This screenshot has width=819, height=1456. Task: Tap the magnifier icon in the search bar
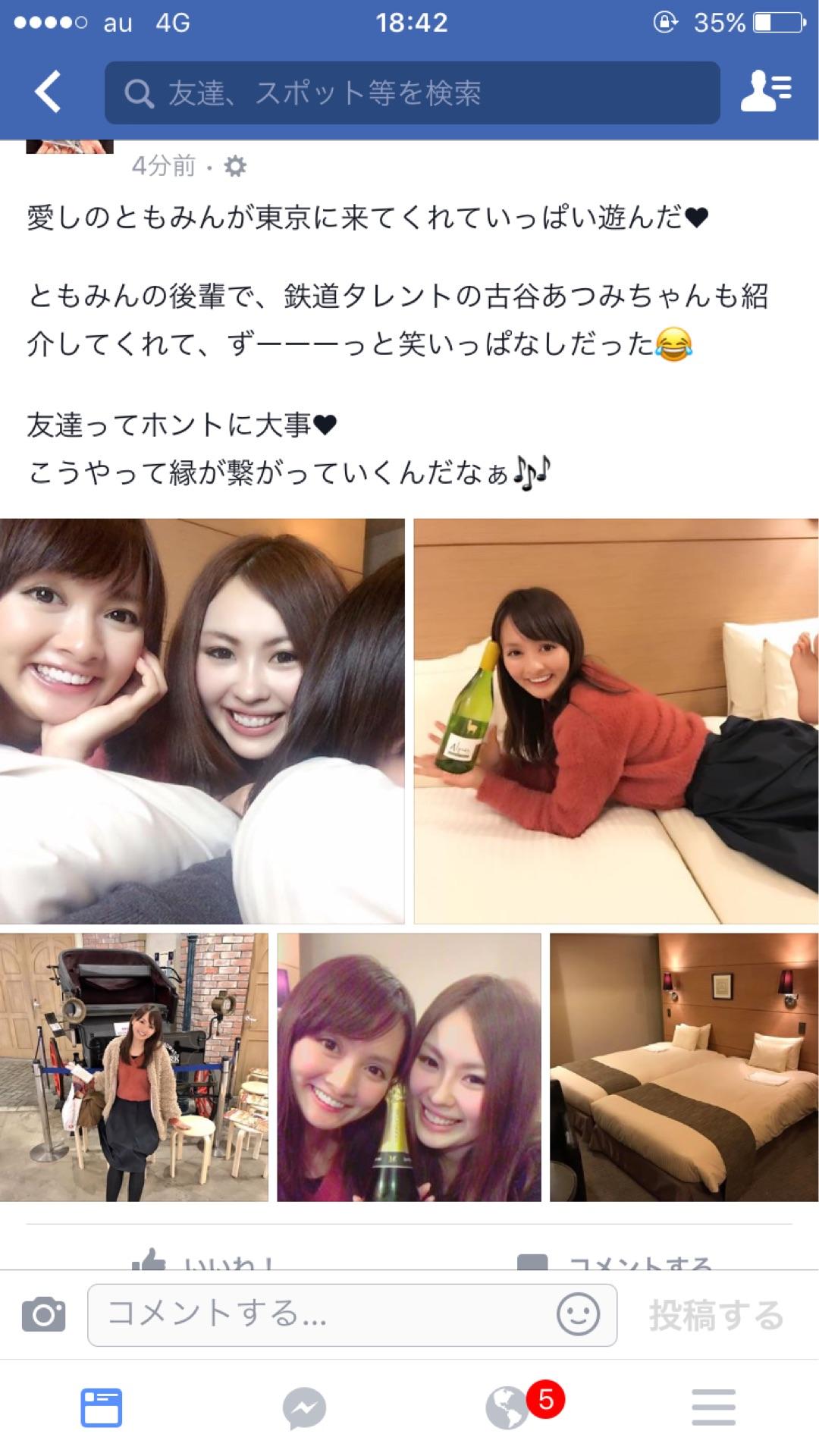(139, 94)
